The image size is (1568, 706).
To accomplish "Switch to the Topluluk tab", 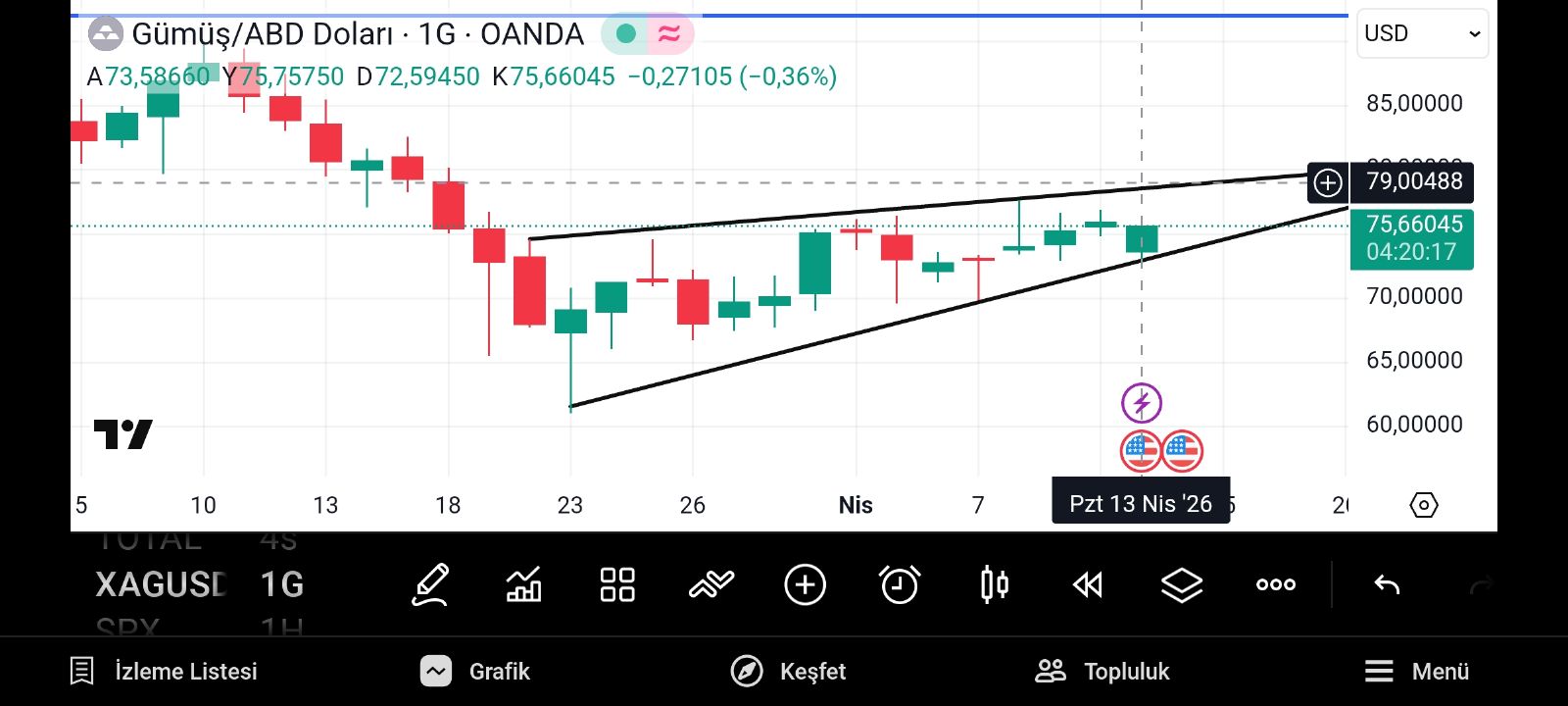I will click(x=1102, y=672).
